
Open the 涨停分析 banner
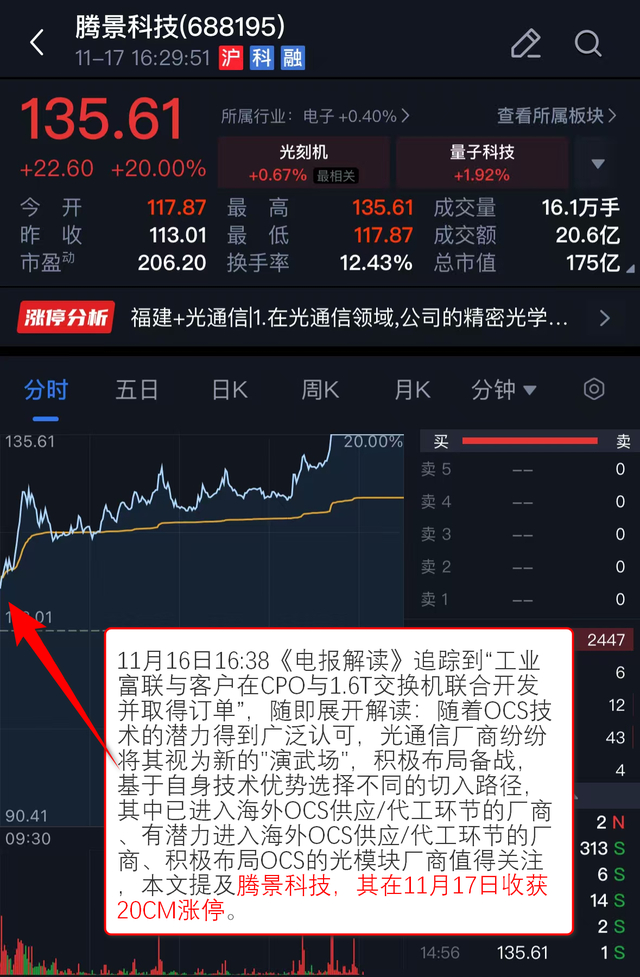point(320,319)
